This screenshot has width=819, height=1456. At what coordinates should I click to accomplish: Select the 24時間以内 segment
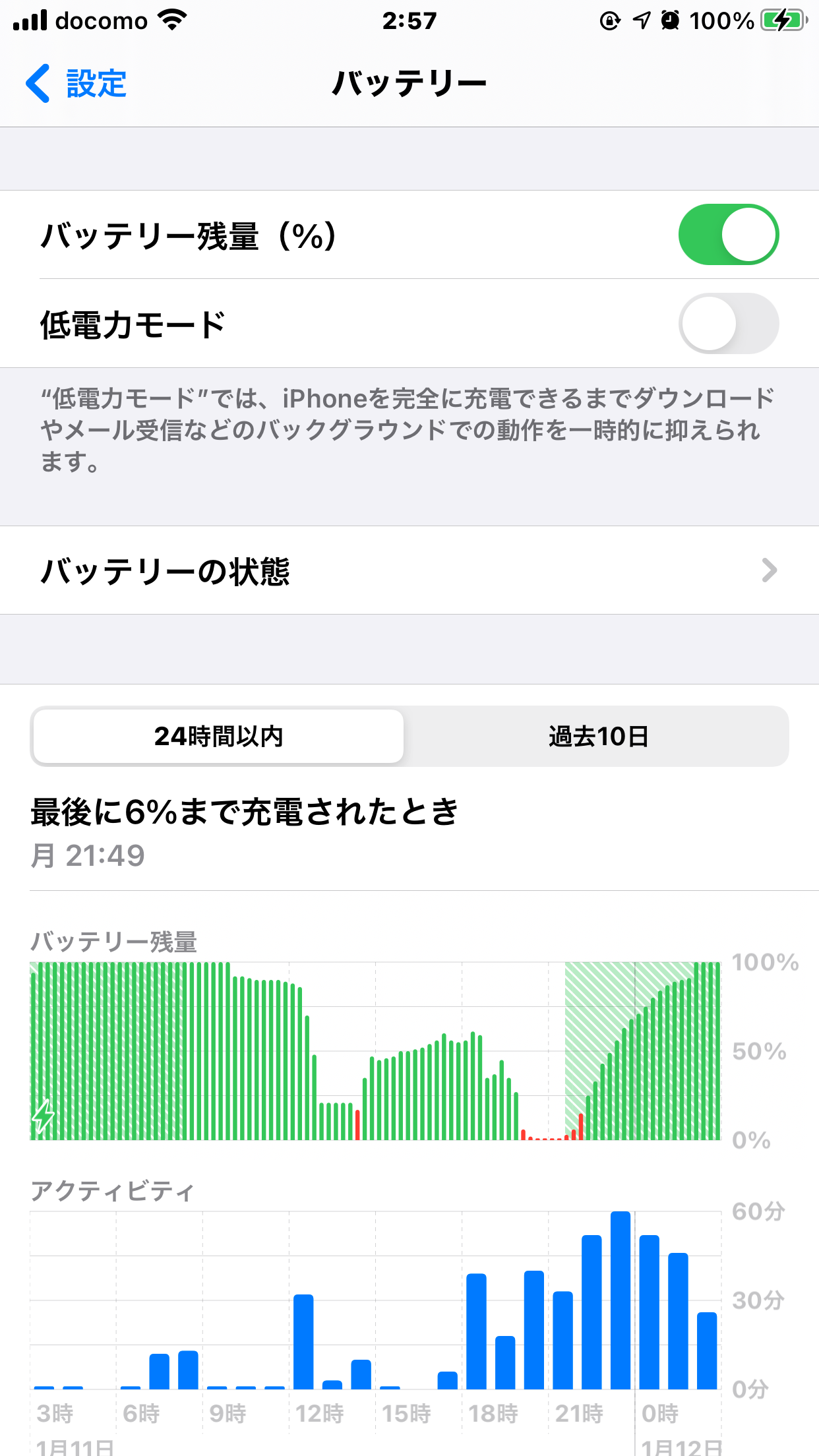point(218,736)
